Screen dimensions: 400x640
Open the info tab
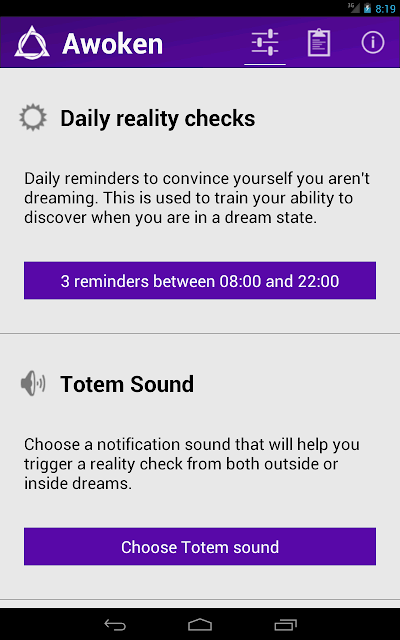click(373, 42)
